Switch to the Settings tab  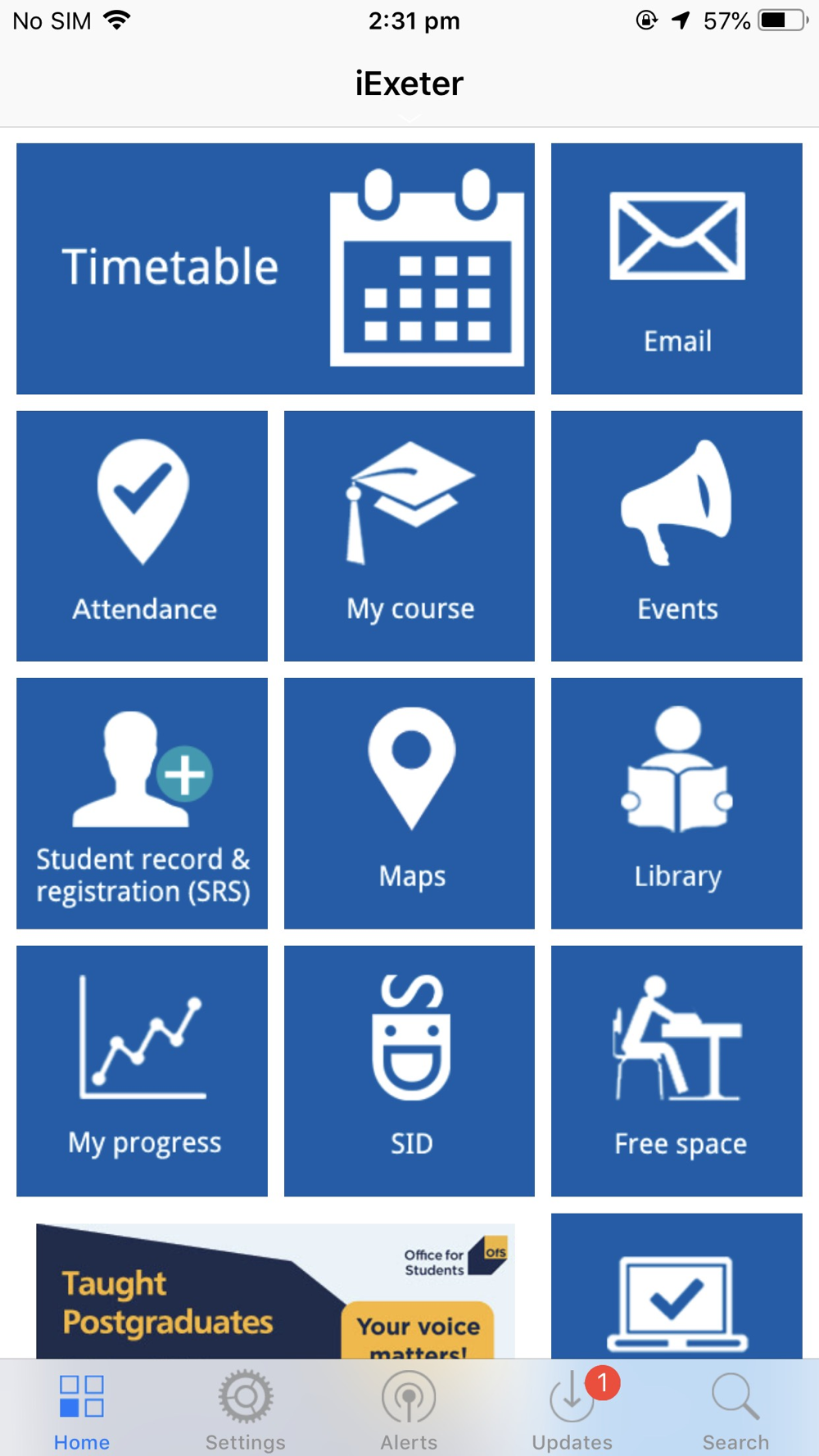[245, 1410]
